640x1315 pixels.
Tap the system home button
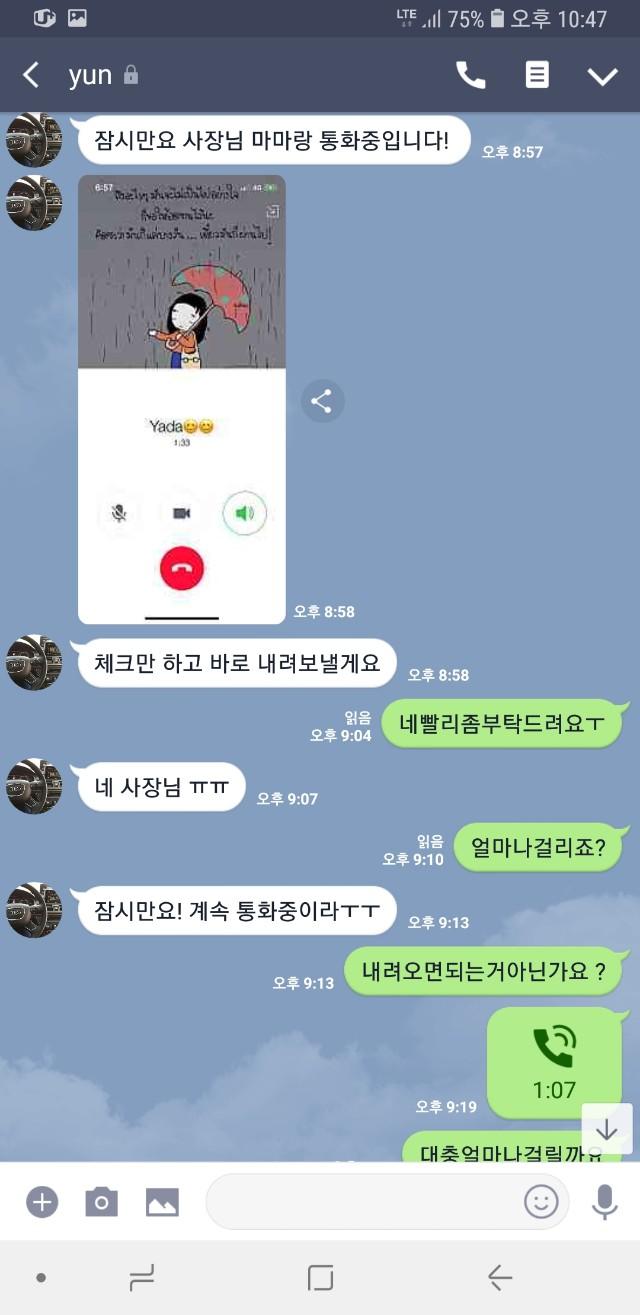[320, 1277]
